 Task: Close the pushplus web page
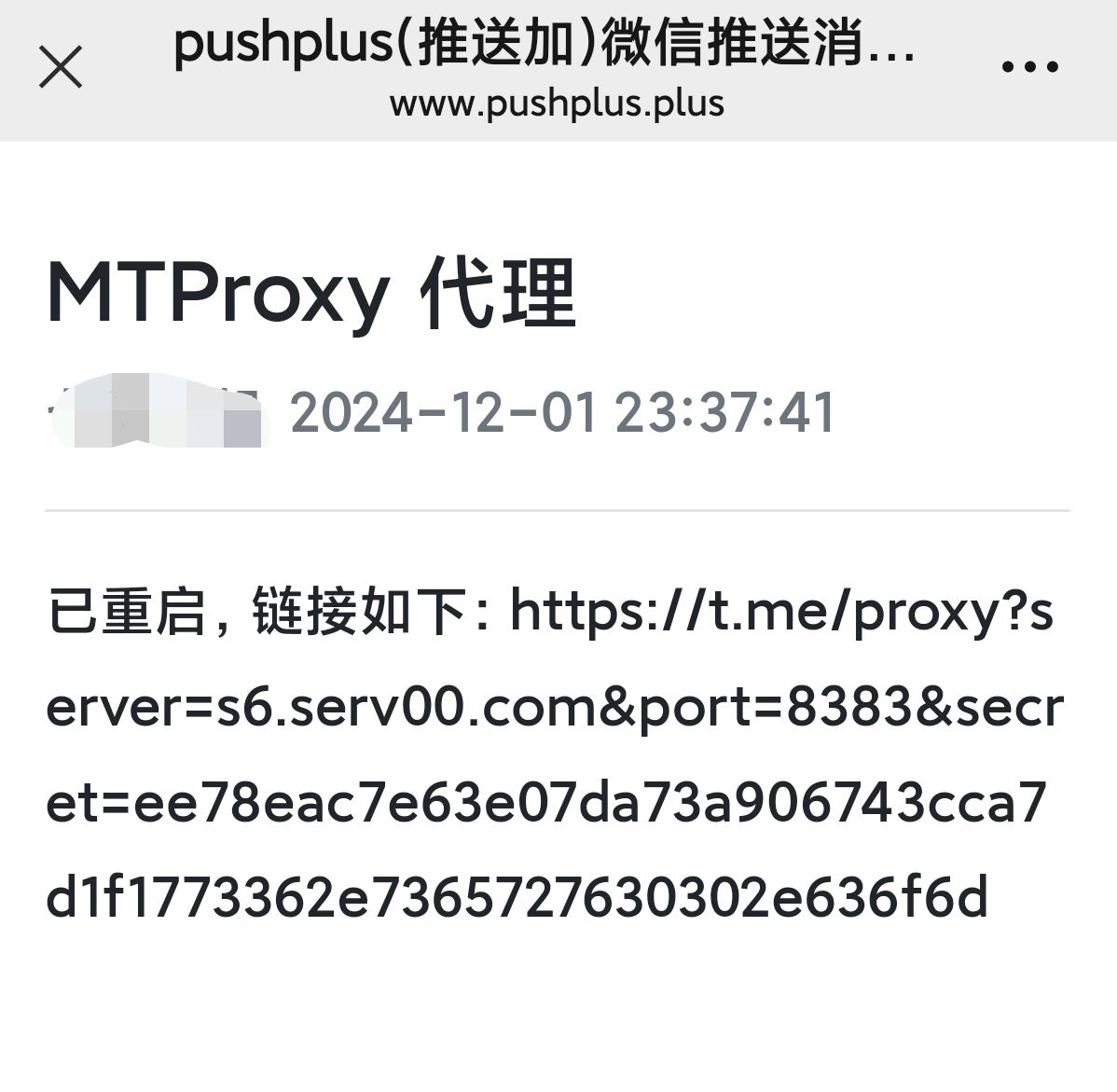pos(61,67)
